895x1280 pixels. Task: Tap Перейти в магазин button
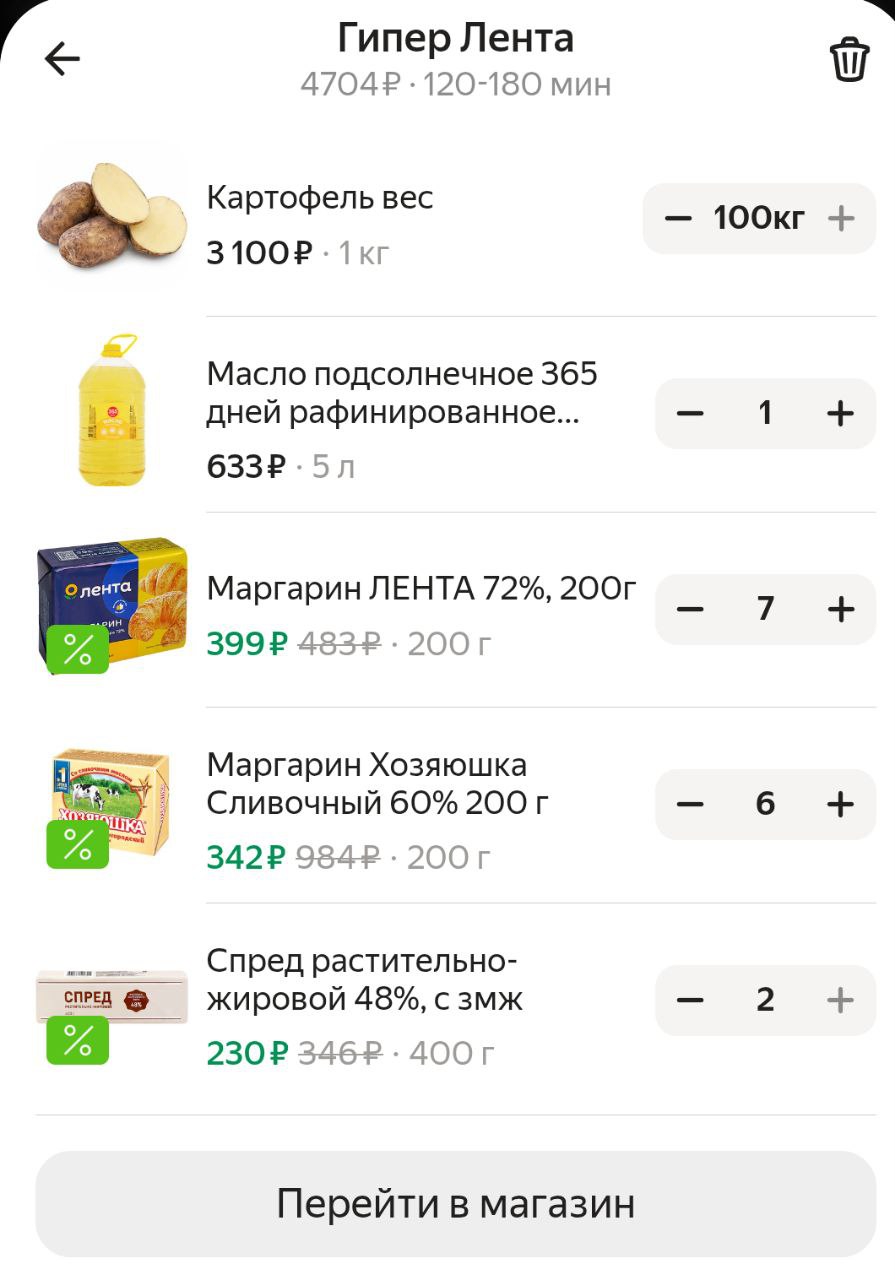click(x=455, y=1203)
